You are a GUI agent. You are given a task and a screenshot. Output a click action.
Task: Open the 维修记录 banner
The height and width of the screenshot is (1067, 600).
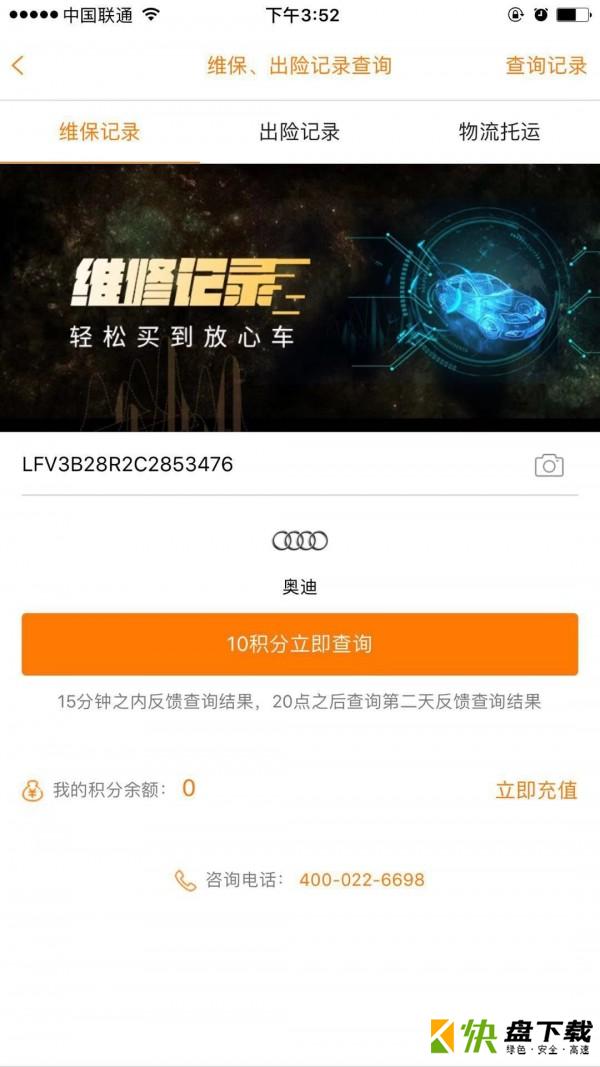click(x=300, y=297)
